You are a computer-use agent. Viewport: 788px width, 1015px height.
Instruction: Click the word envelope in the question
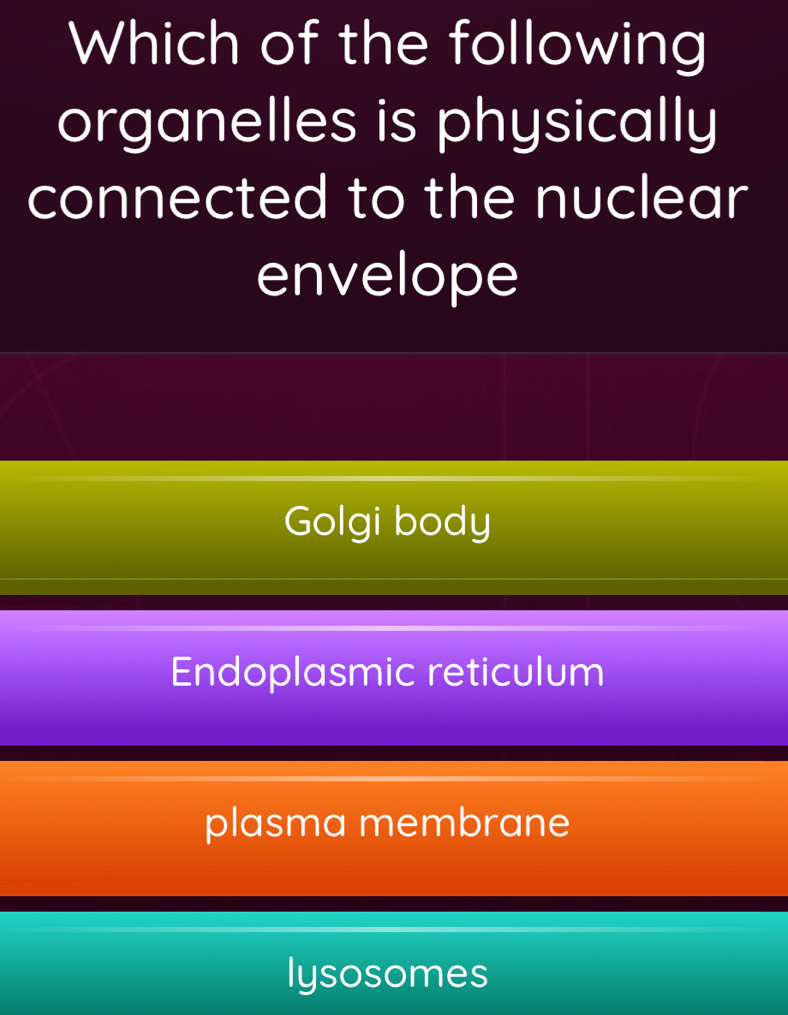click(x=388, y=272)
